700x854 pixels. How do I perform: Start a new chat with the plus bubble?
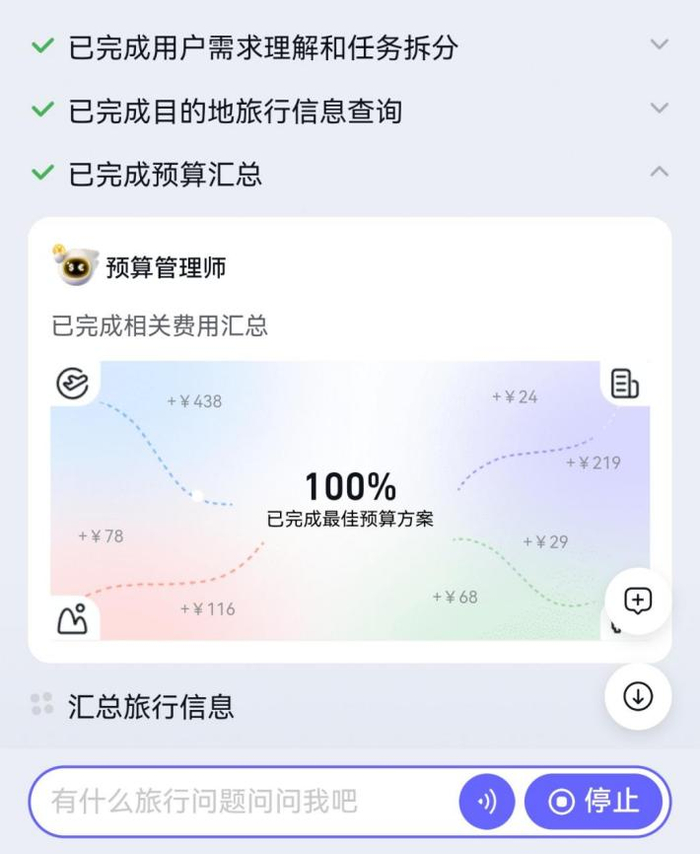(638, 600)
